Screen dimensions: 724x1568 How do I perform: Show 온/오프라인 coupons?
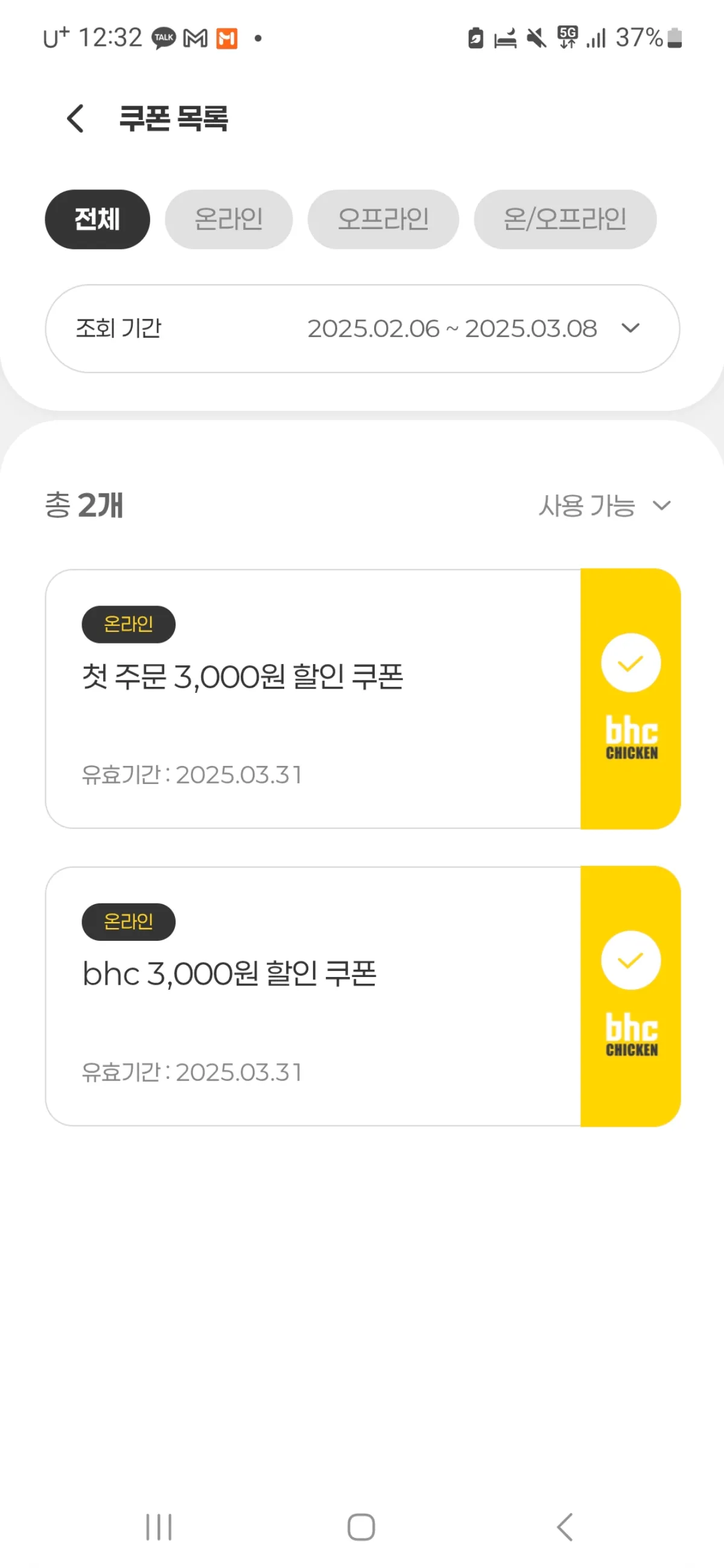click(565, 219)
